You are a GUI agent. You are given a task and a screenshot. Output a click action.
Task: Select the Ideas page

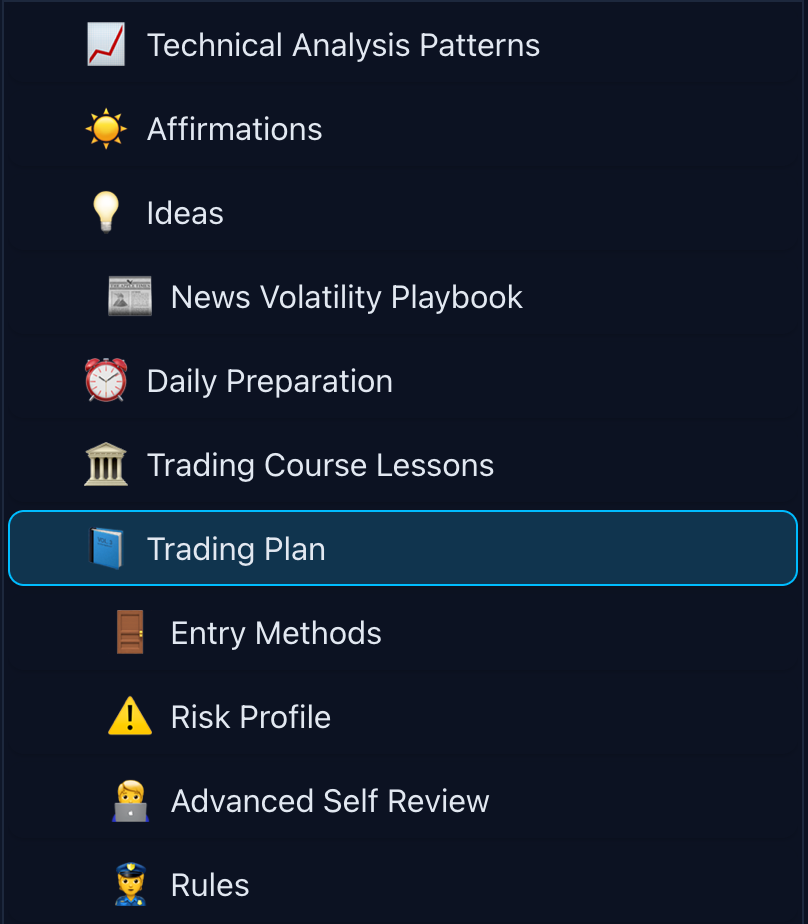185,214
